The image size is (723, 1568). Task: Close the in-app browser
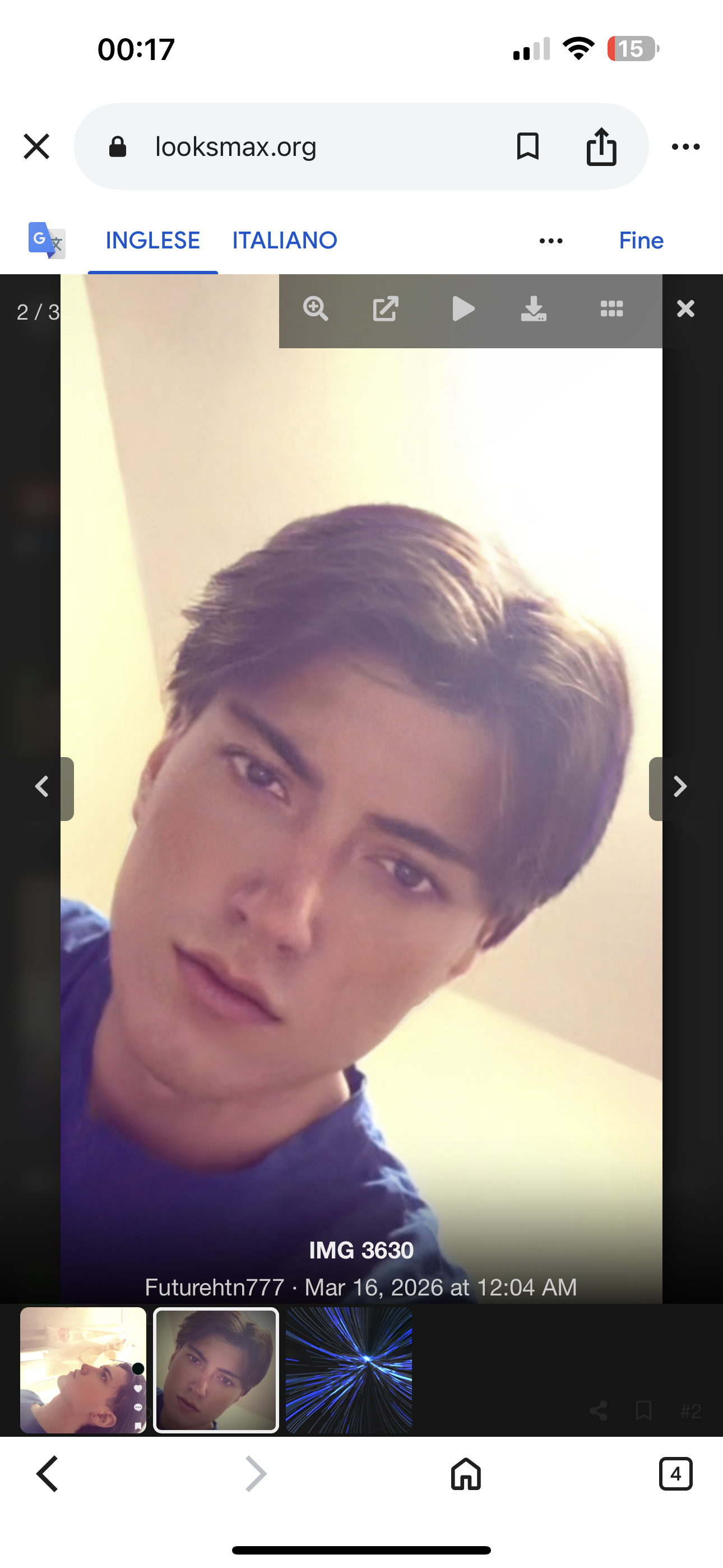coord(36,147)
